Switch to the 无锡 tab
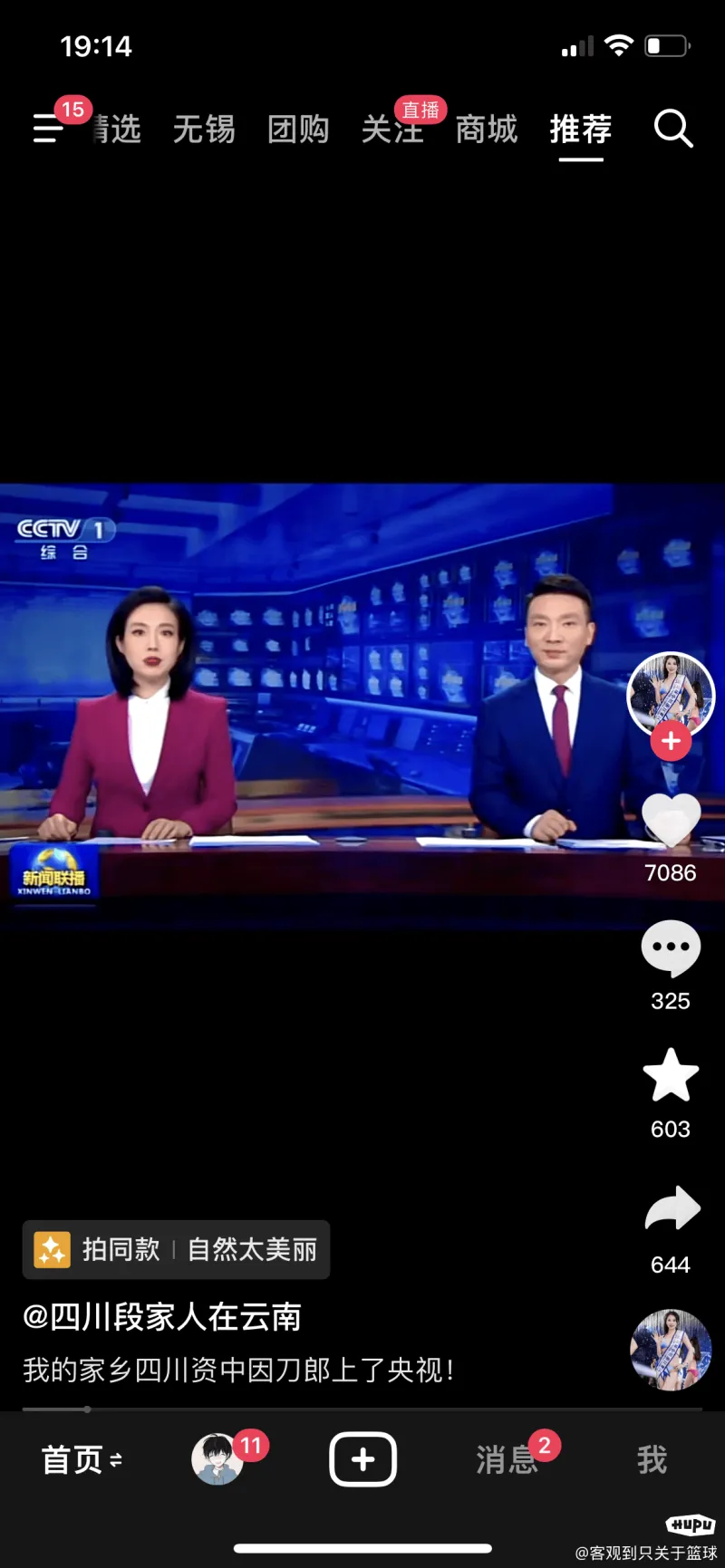Screen dimensions: 725x1568 point(204,130)
